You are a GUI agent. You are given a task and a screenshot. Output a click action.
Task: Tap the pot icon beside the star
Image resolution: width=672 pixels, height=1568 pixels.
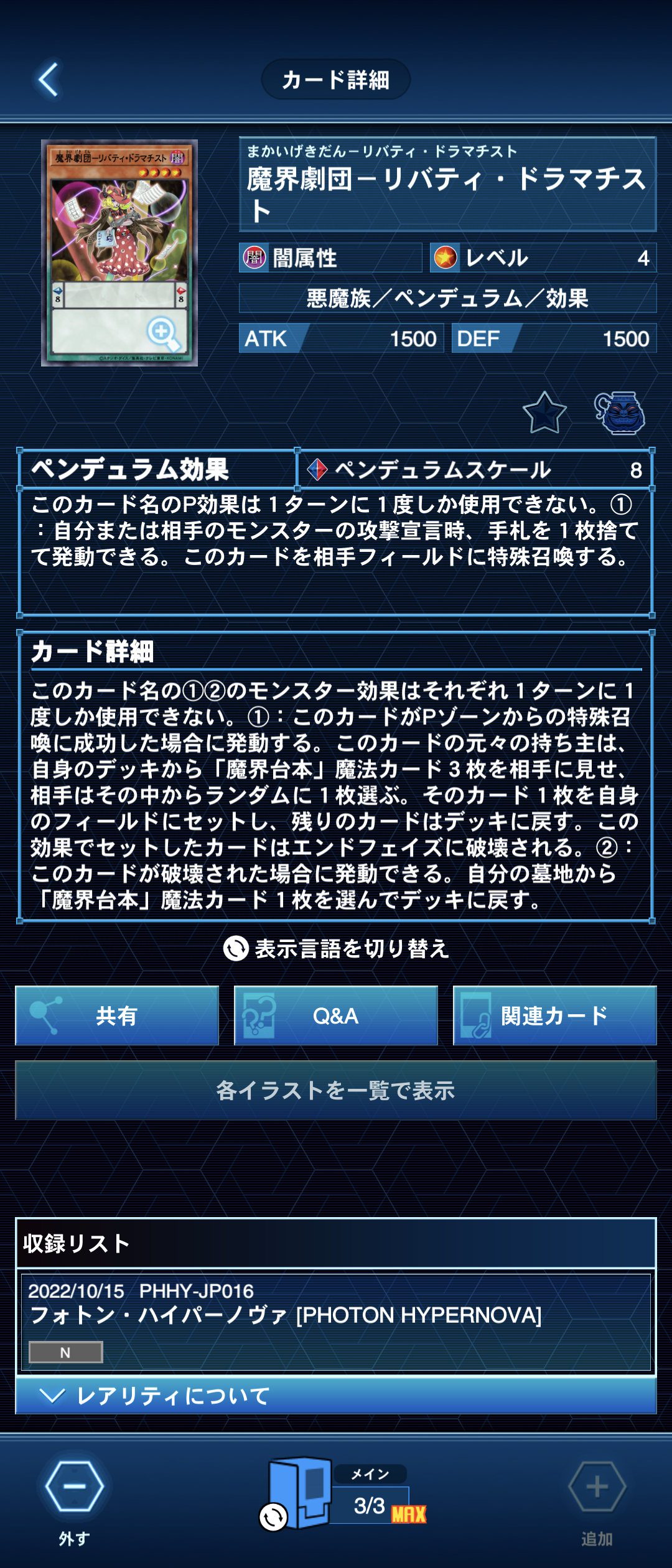620,413
